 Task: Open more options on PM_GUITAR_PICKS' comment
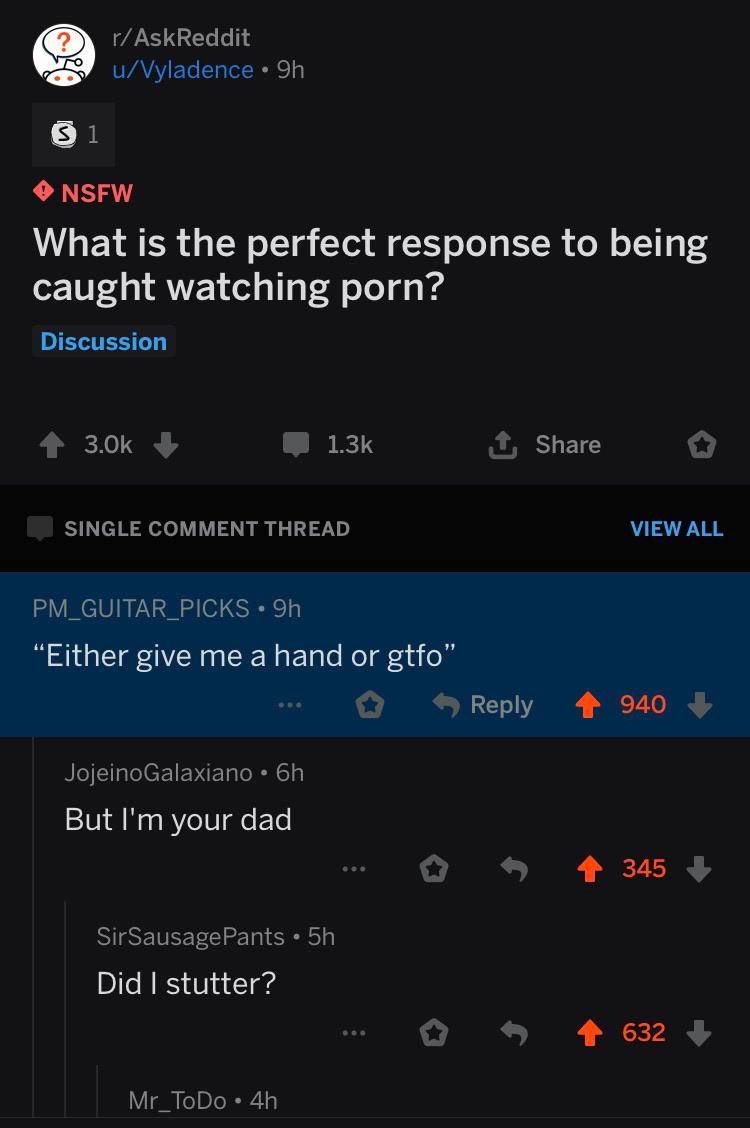click(289, 705)
